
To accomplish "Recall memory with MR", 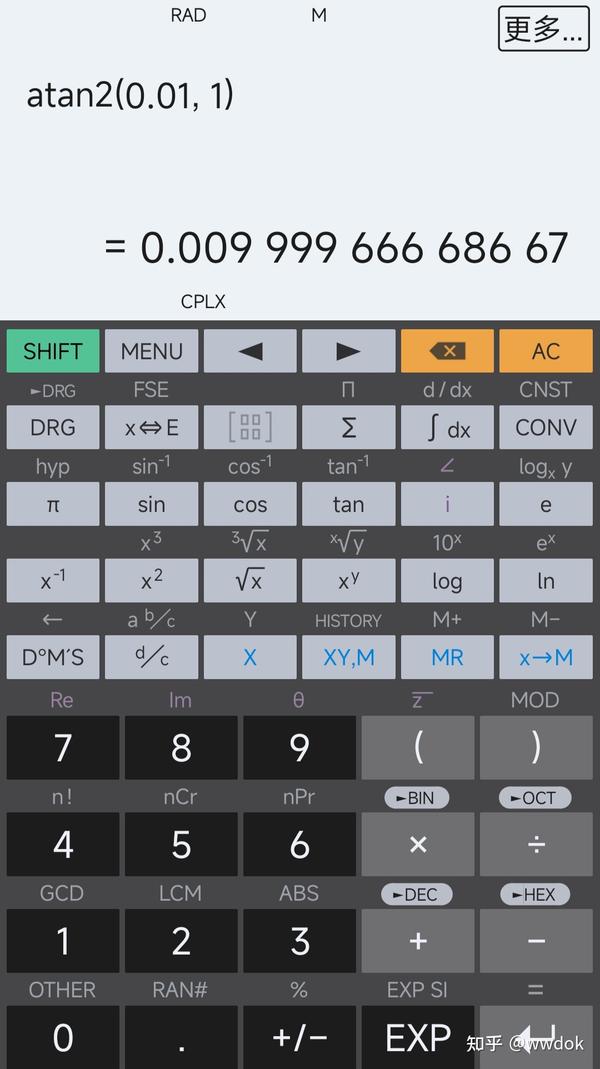I will point(447,657).
